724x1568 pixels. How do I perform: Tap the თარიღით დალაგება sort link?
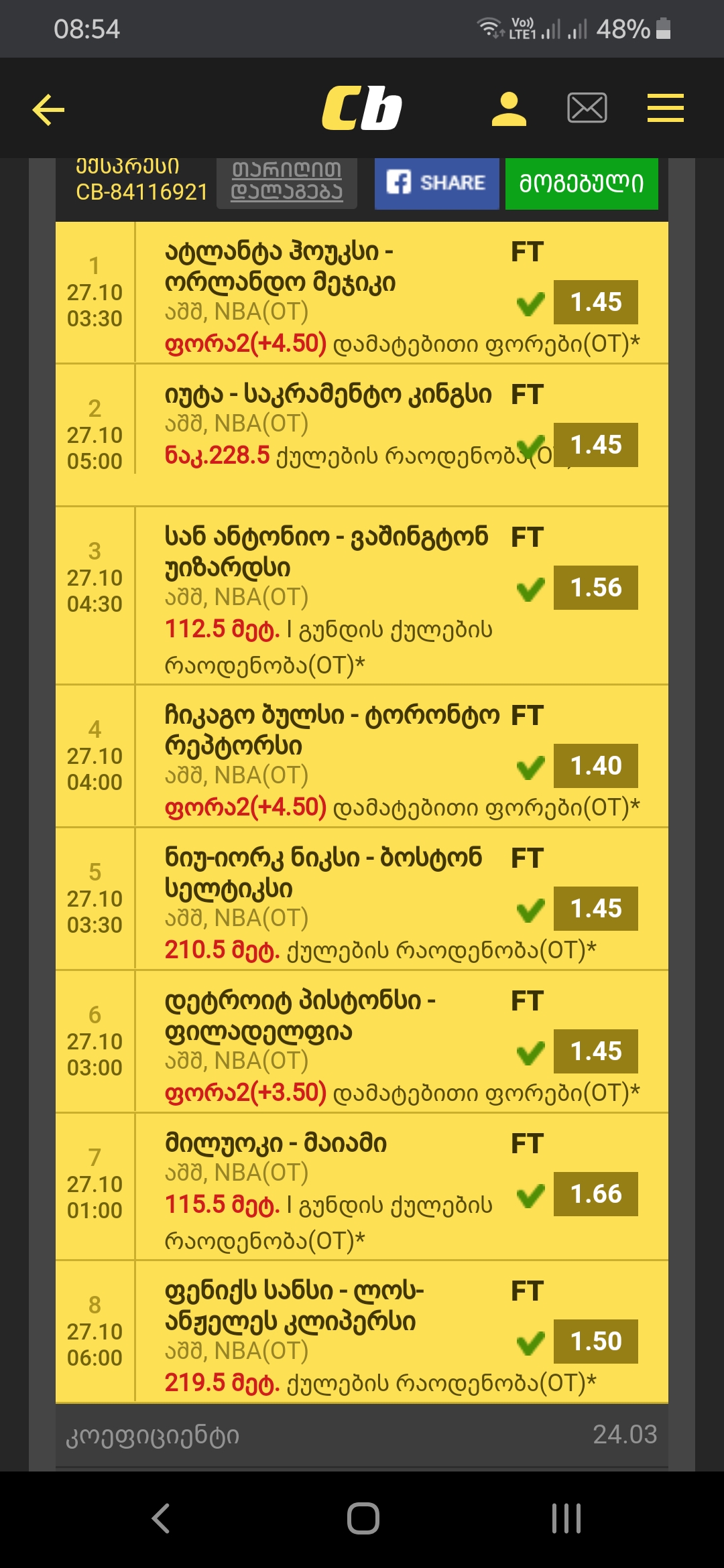pos(286,182)
